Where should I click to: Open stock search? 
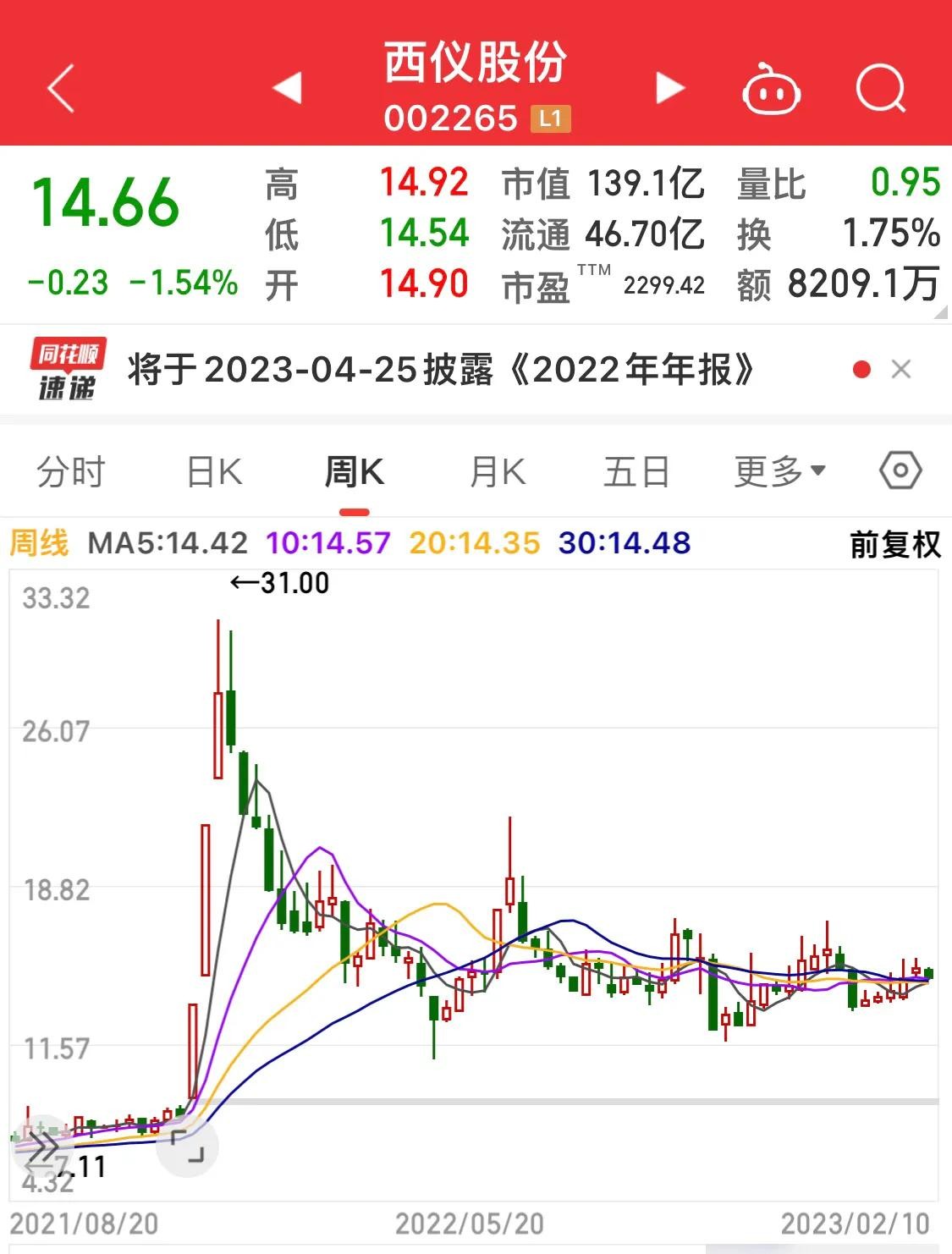(x=881, y=88)
